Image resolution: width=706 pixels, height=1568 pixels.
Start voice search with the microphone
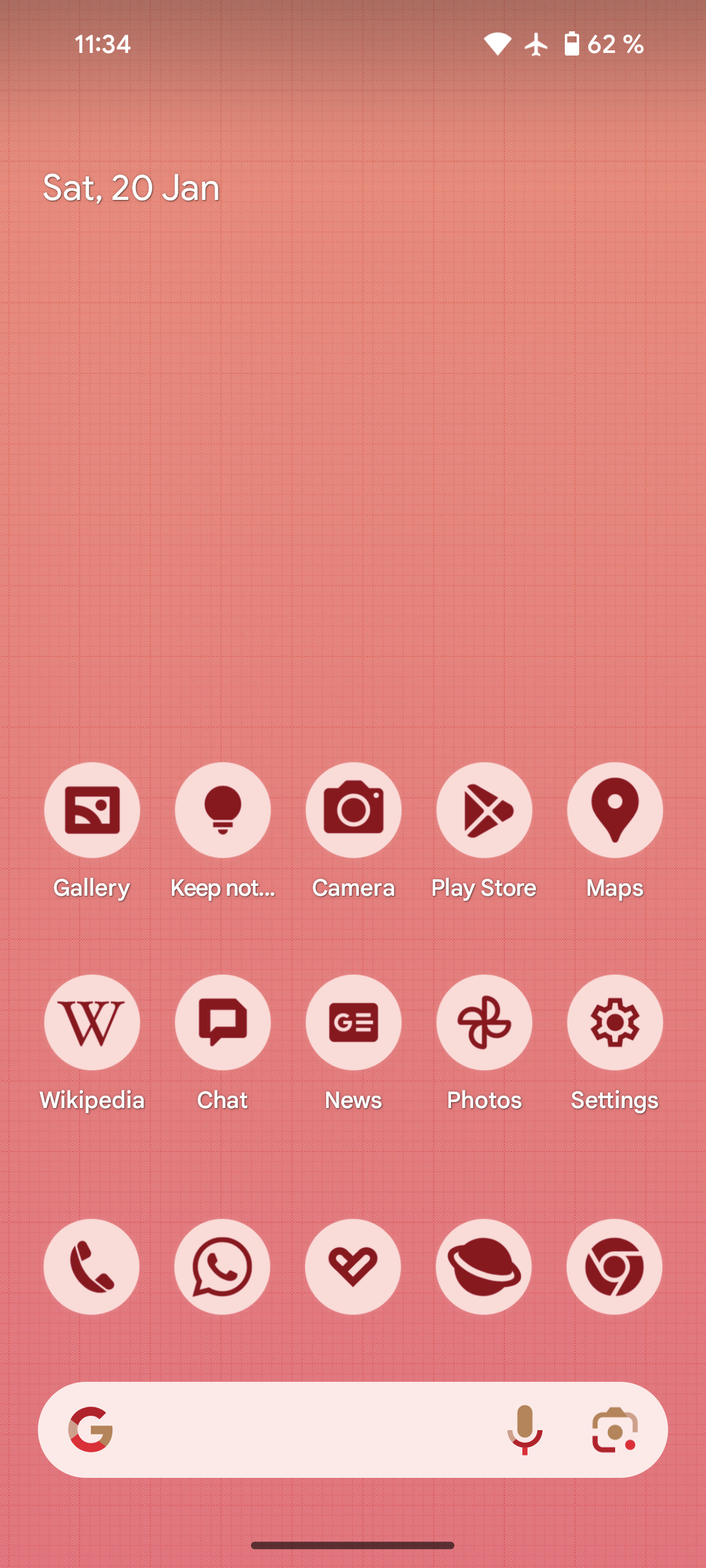[x=524, y=1430]
